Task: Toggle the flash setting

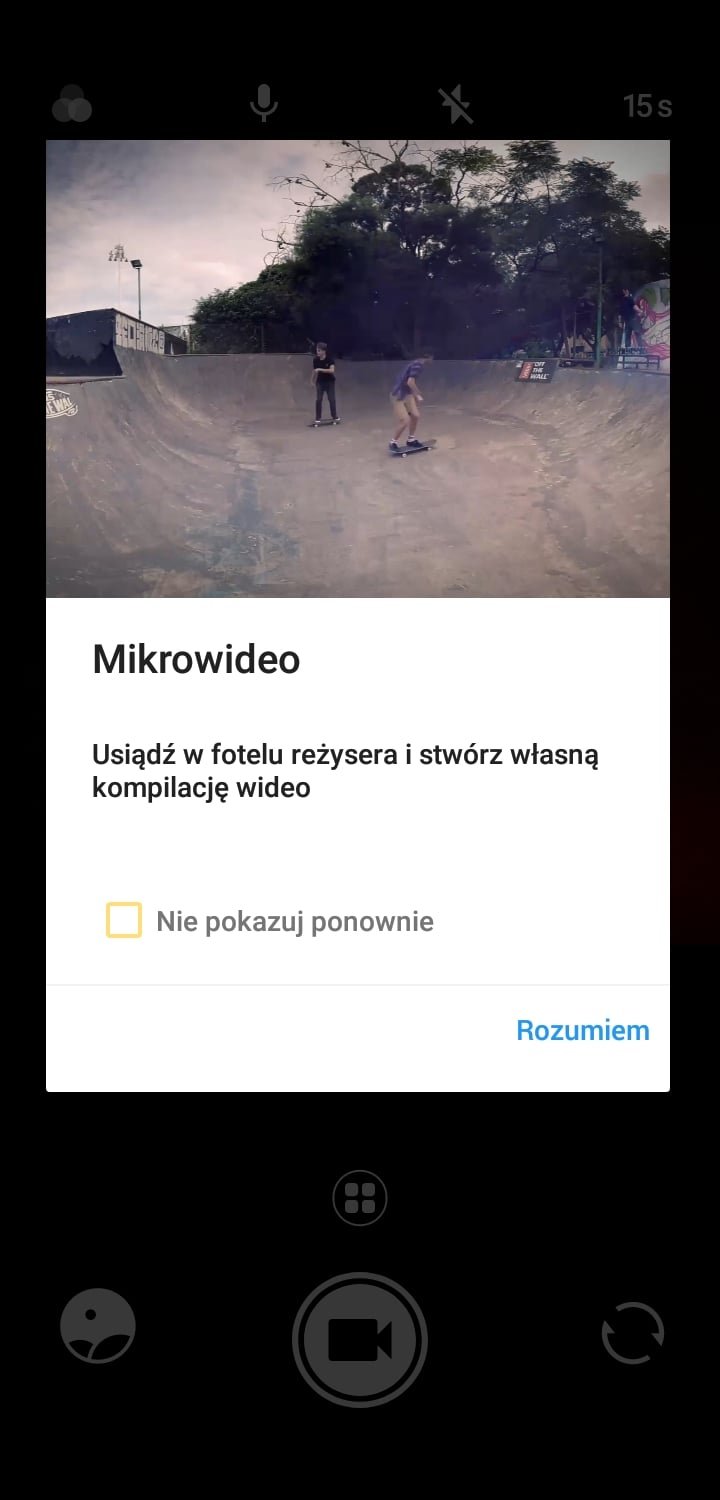Action: (x=456, y=104)
